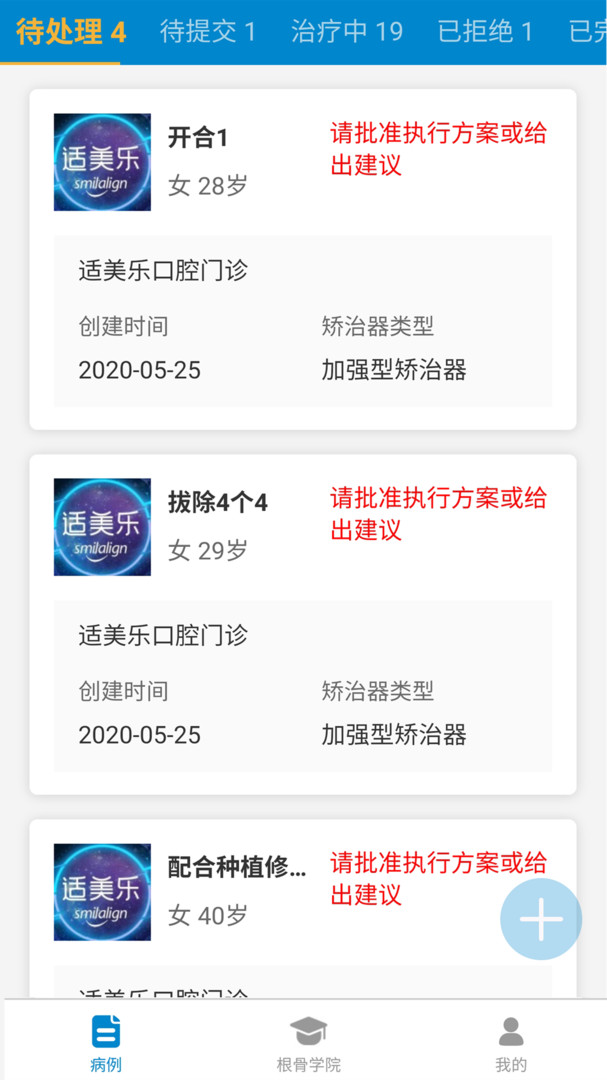Switch to the 治疗中 tab
607x1080 pixels.
click(x=346, y=31)
